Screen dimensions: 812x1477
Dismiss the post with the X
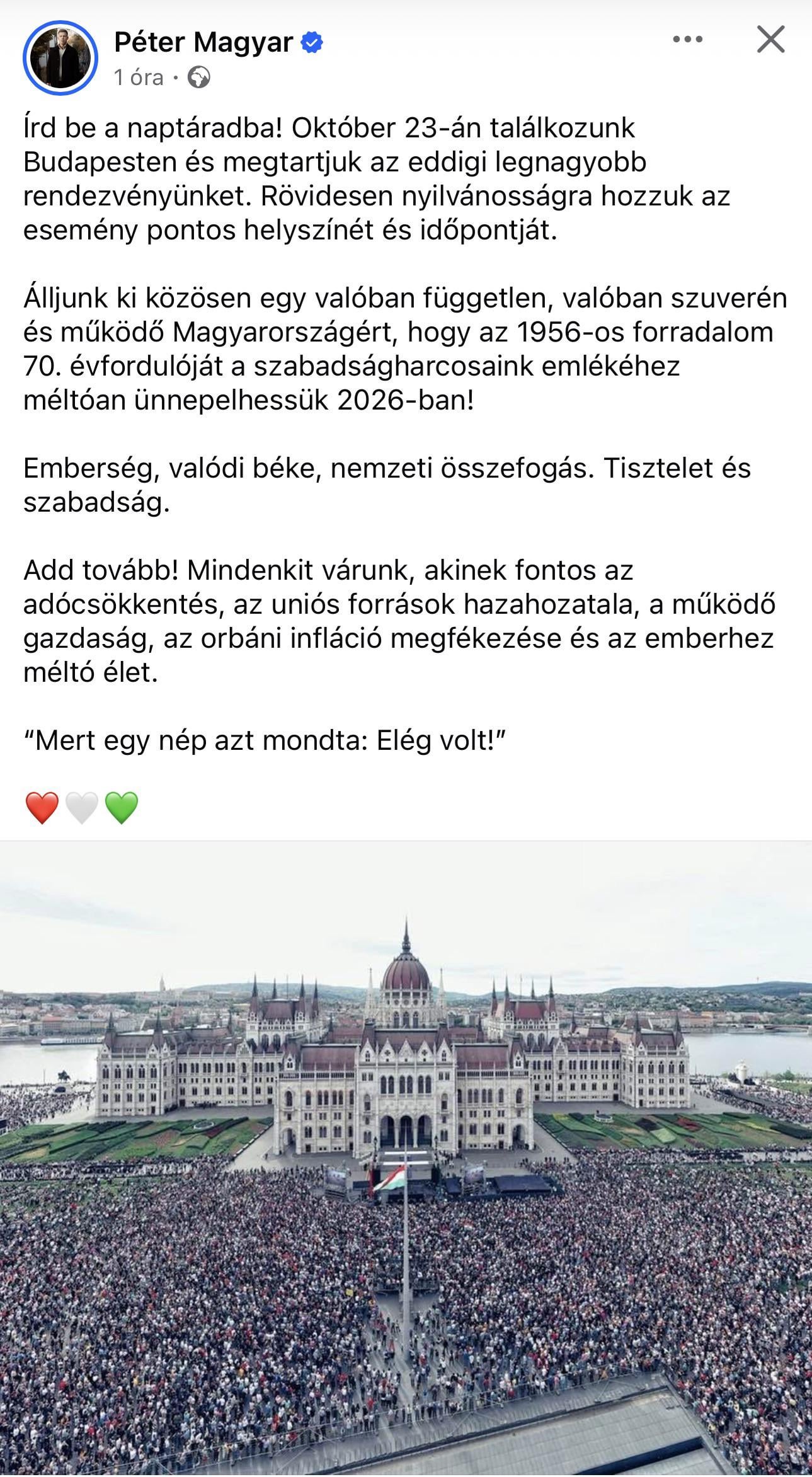[x=770, y=40]
